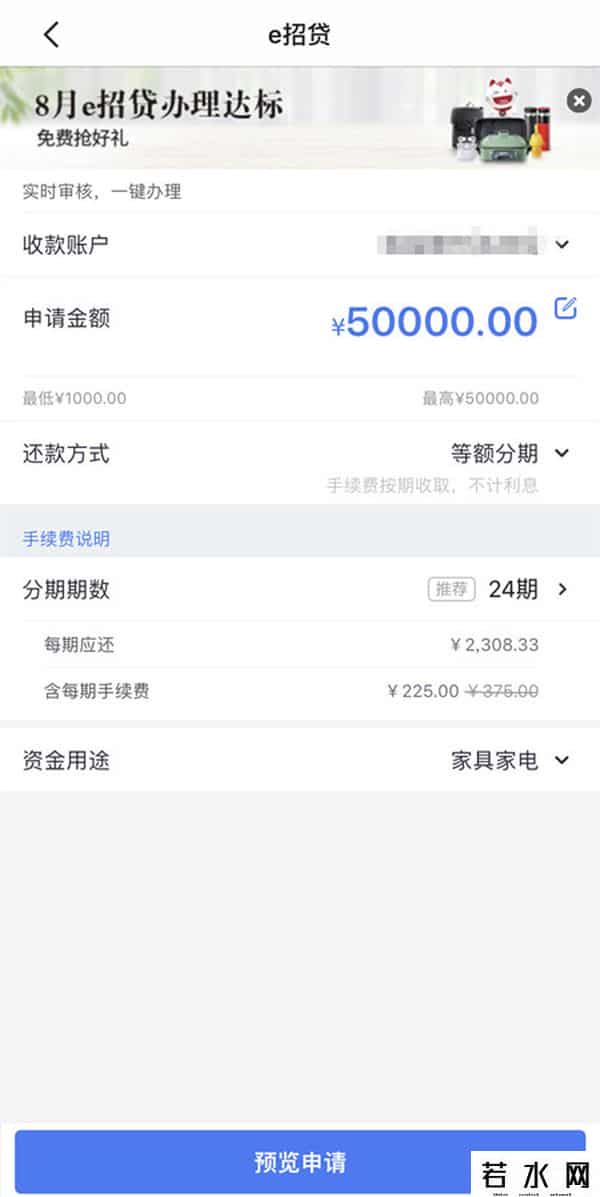This screenshot has height=1197, width=600.
Task: Open the 手续费说明 link
Action: point(66,539)
